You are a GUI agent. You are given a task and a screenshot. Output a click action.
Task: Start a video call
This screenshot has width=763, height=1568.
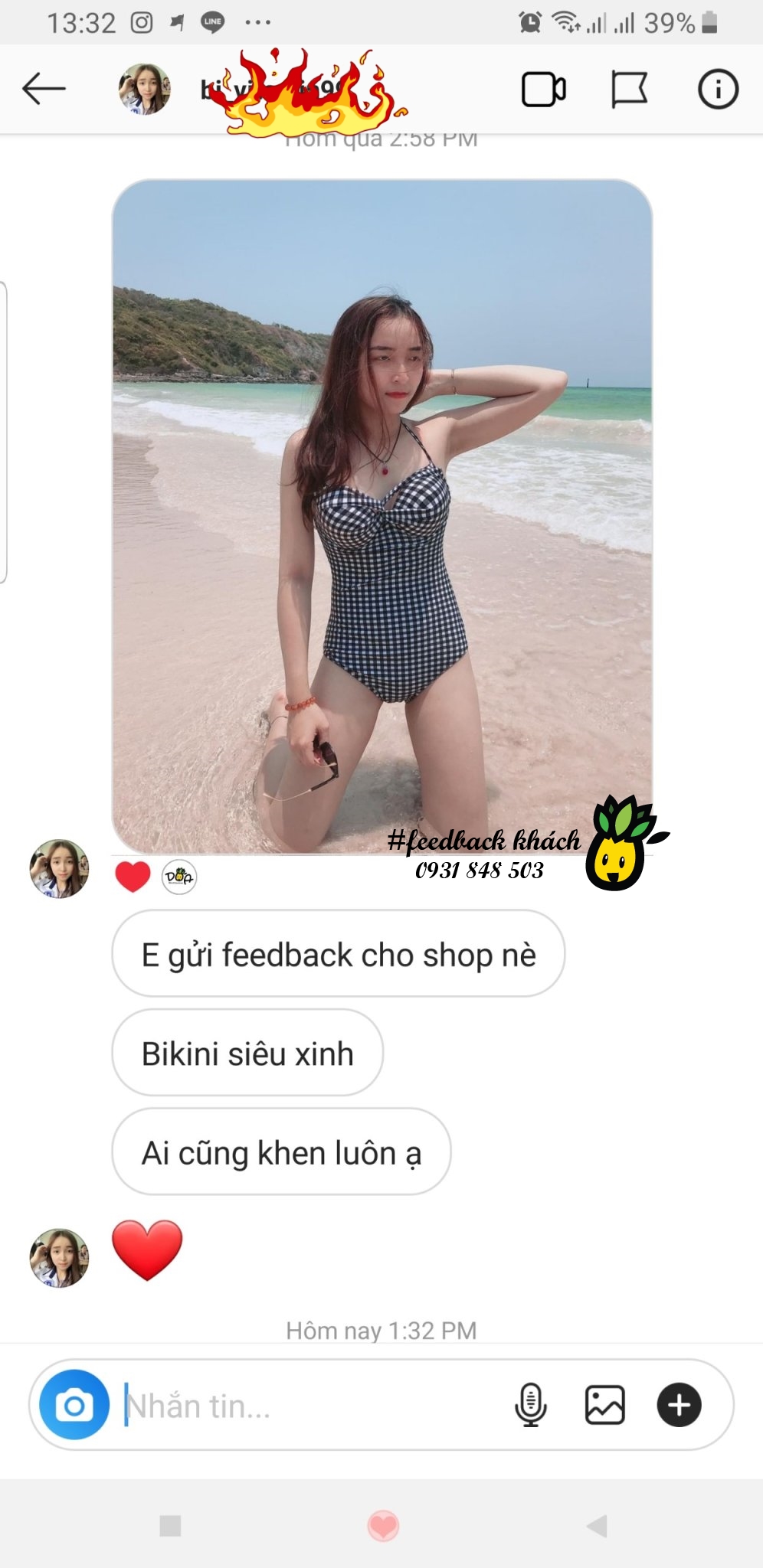[x=543, y=90]
